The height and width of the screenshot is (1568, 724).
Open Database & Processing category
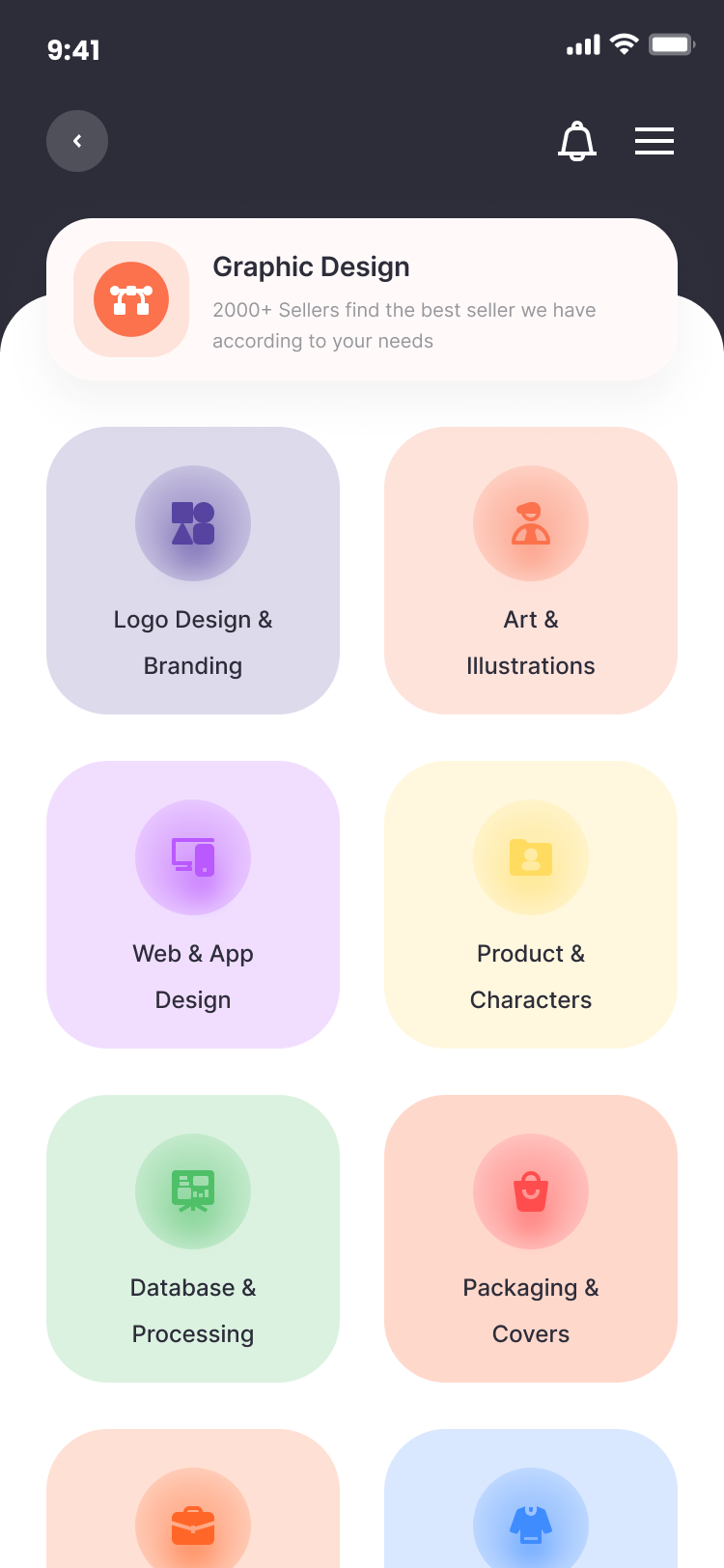(x=193, y=1239)
